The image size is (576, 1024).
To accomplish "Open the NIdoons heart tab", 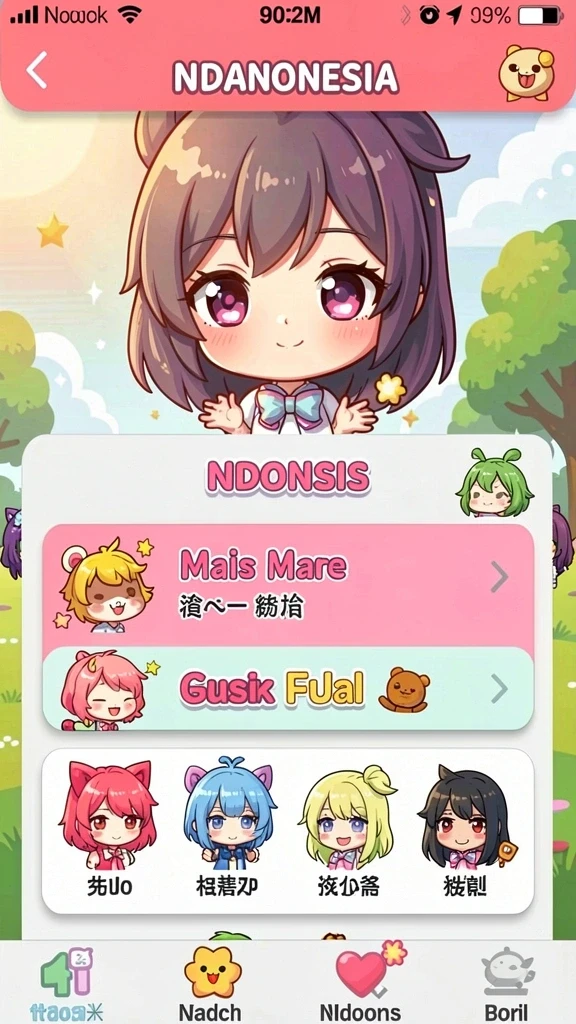I will pos(360,984).
